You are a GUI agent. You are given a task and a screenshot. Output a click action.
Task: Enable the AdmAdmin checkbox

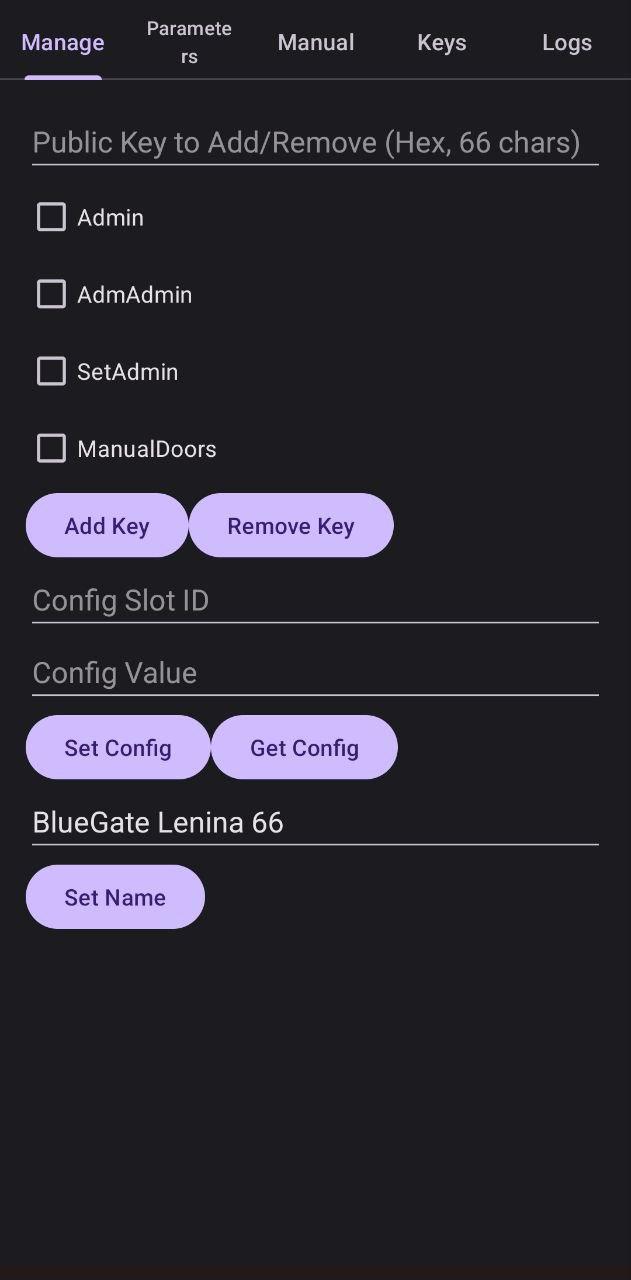[x=51, y=294]
